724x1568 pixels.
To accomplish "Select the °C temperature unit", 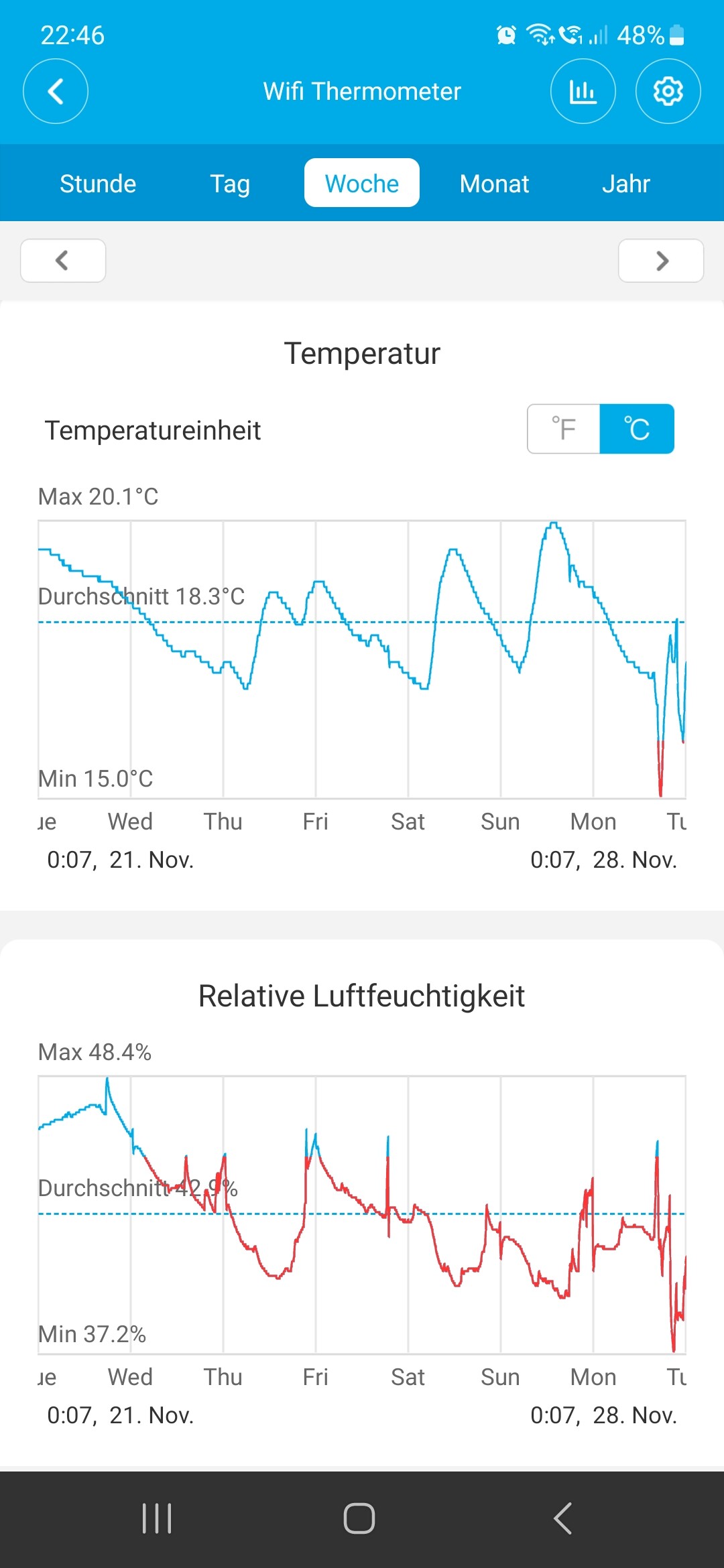I will [x=637, y=429].
